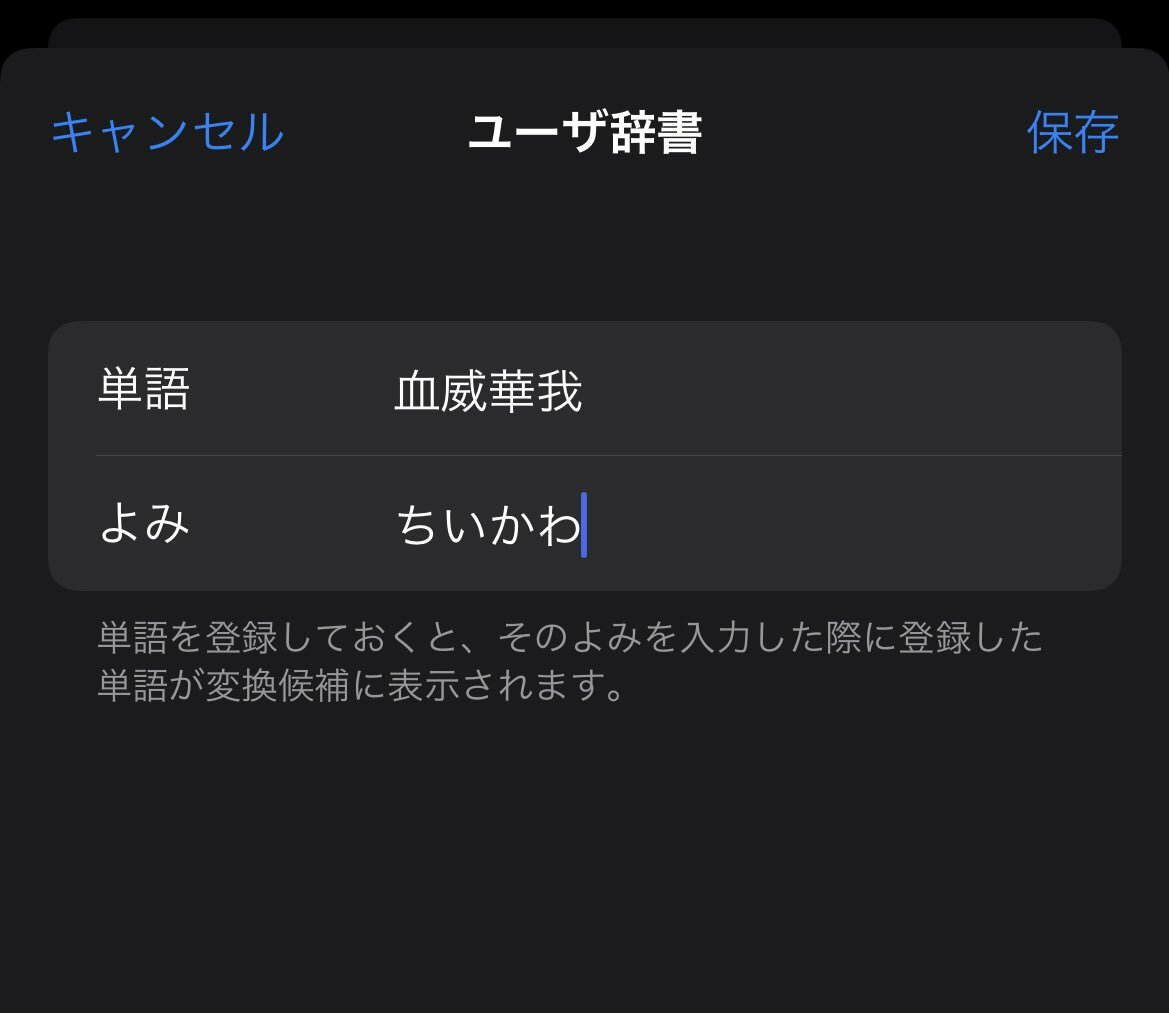
Task: Tap キャンセル to discard the entry
Action: pos(168,132)
